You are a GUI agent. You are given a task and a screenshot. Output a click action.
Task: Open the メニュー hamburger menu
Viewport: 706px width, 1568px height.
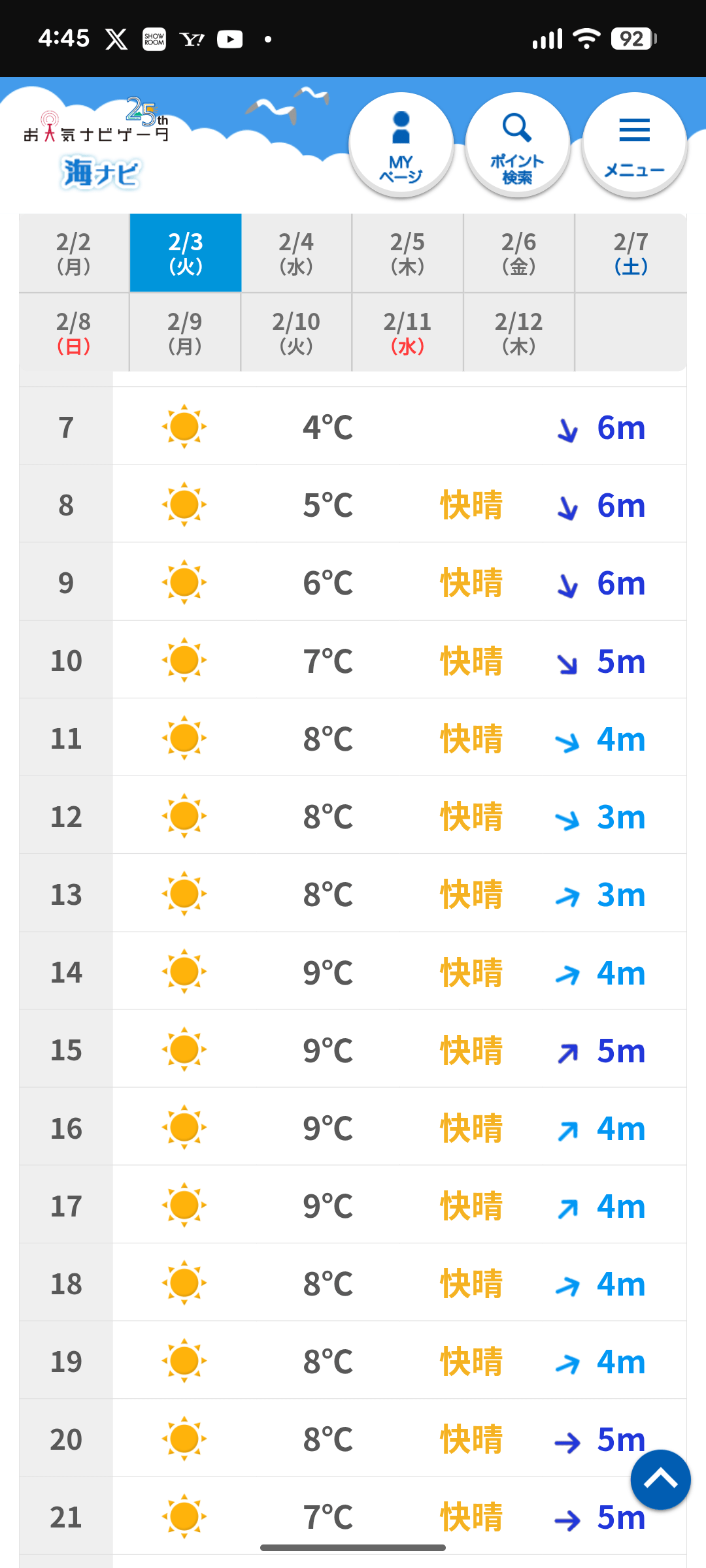point(633,145)
